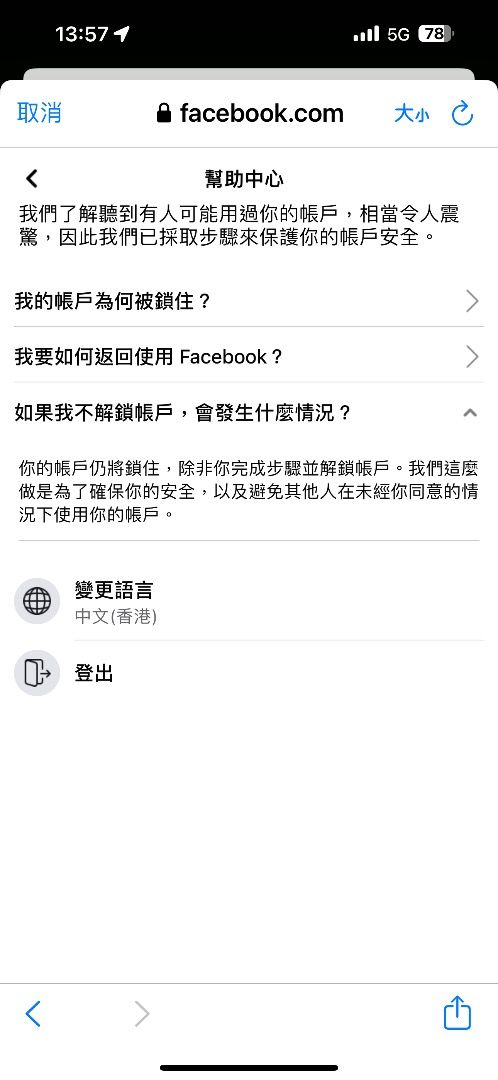498x1080 pixels.
Task: Expand 我的帳戶為何被鎖住？
Action: 249,301
